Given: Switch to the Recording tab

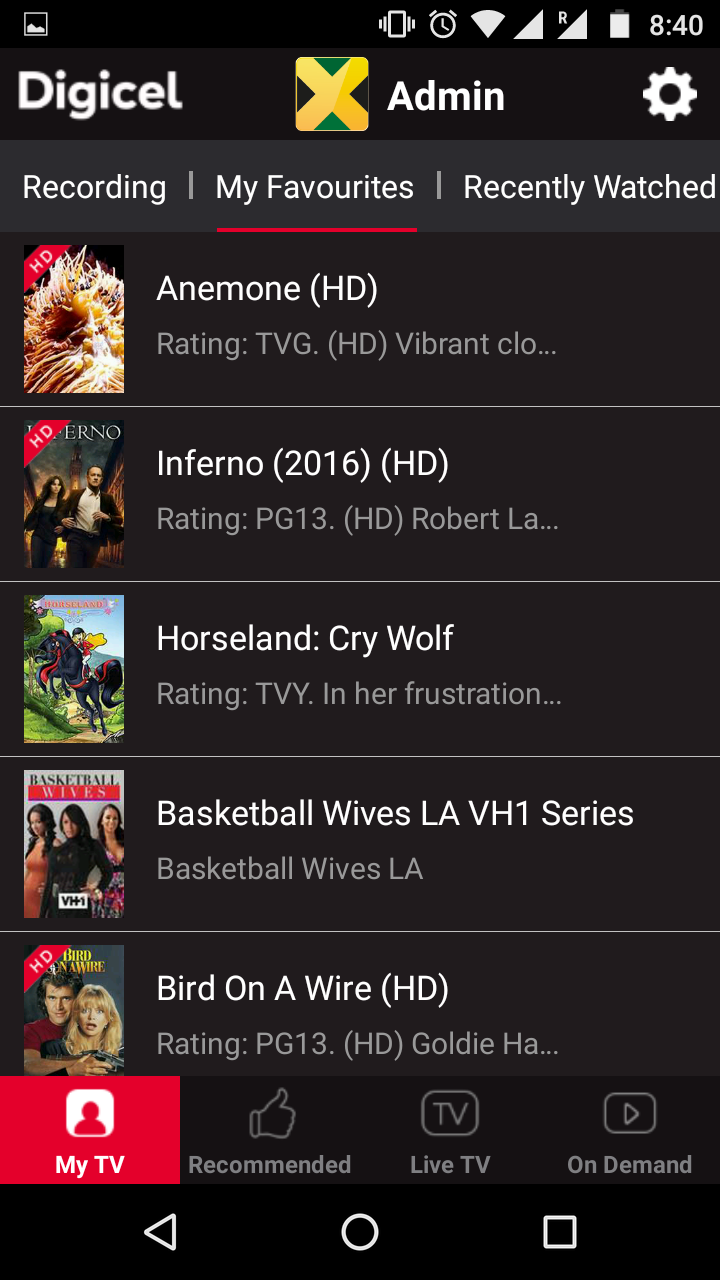Looking at the screenshot, I should point(94,187).
